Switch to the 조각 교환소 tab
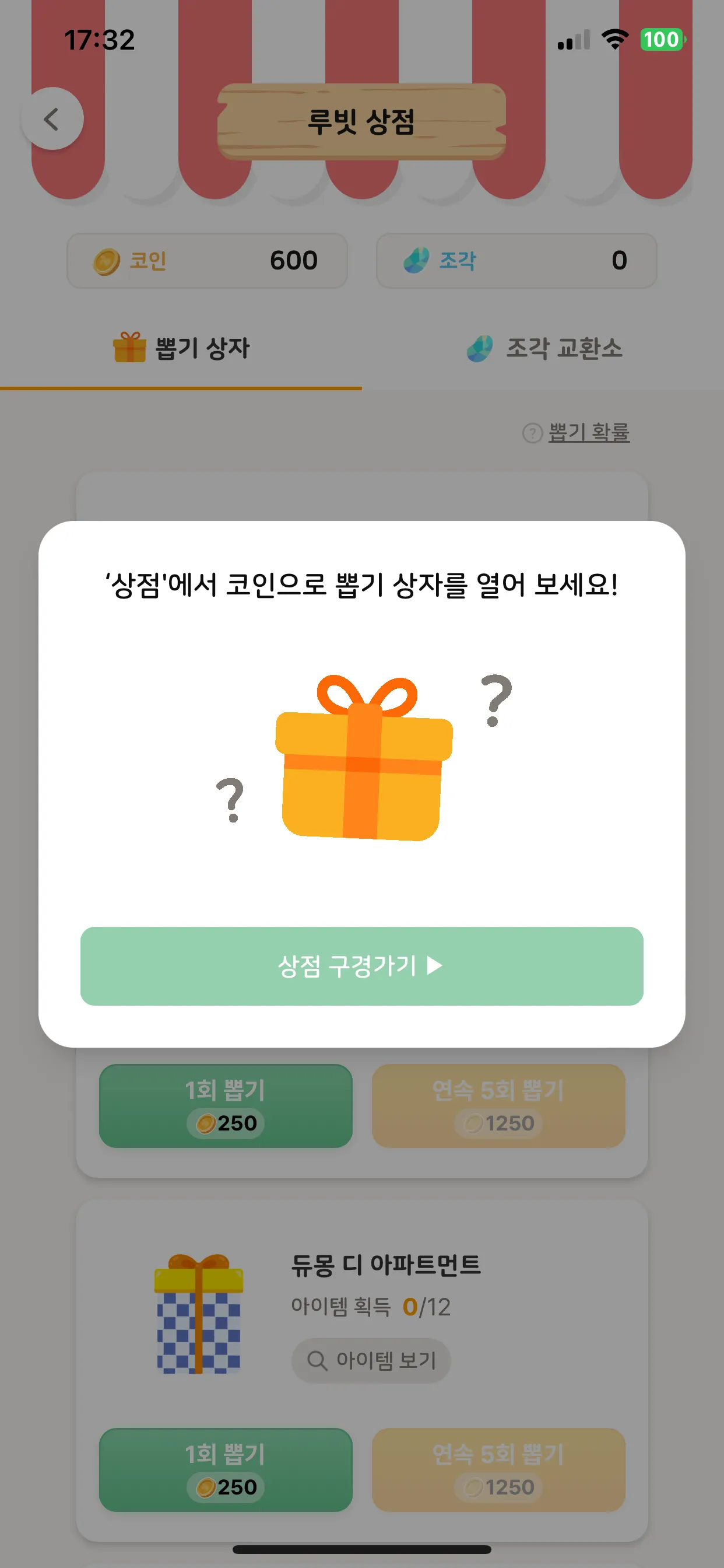The height and width of the screenshot is (1568, 724). pyautogui.click(x=543, y=349)
